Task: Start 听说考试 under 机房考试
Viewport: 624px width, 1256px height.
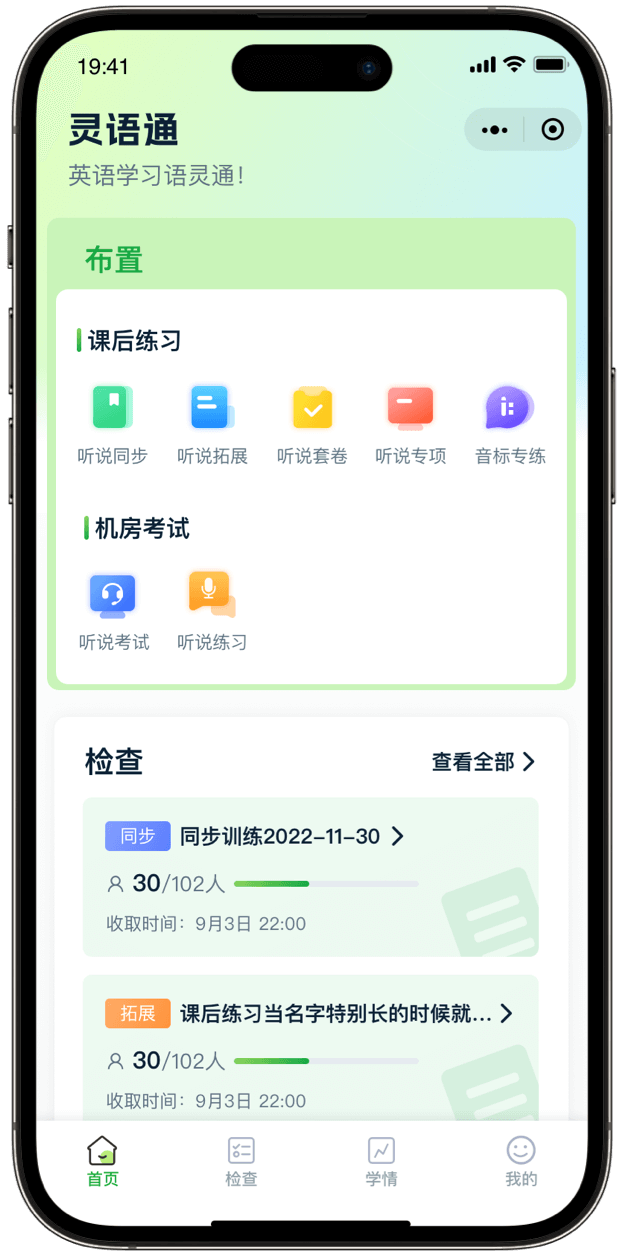Action: (114, 611)
